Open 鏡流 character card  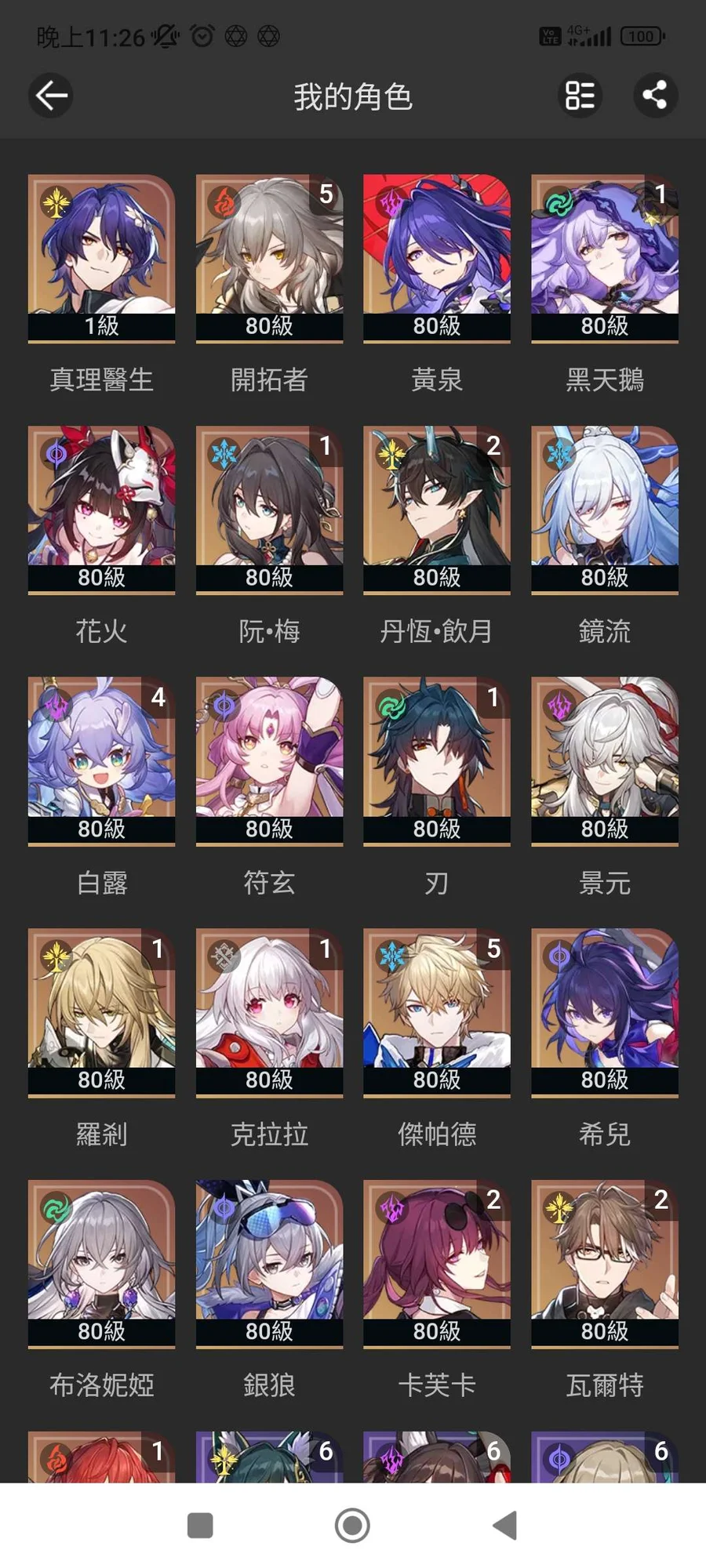point(605,509)
